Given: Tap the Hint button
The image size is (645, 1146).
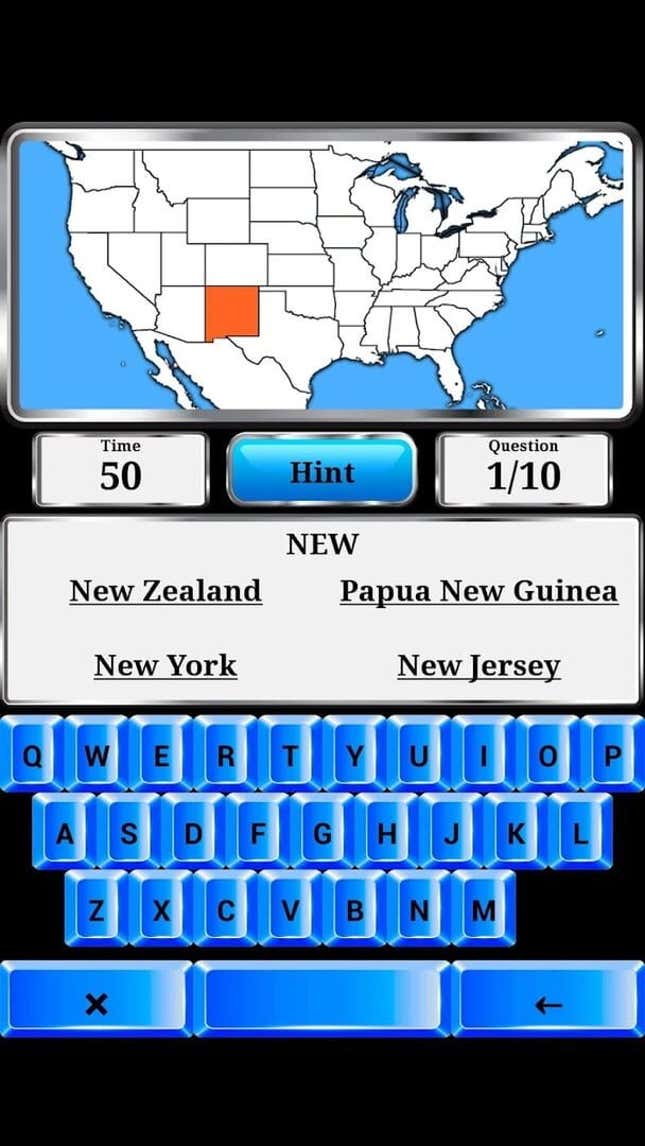Looking at the screenshot, I should point(322,469).
